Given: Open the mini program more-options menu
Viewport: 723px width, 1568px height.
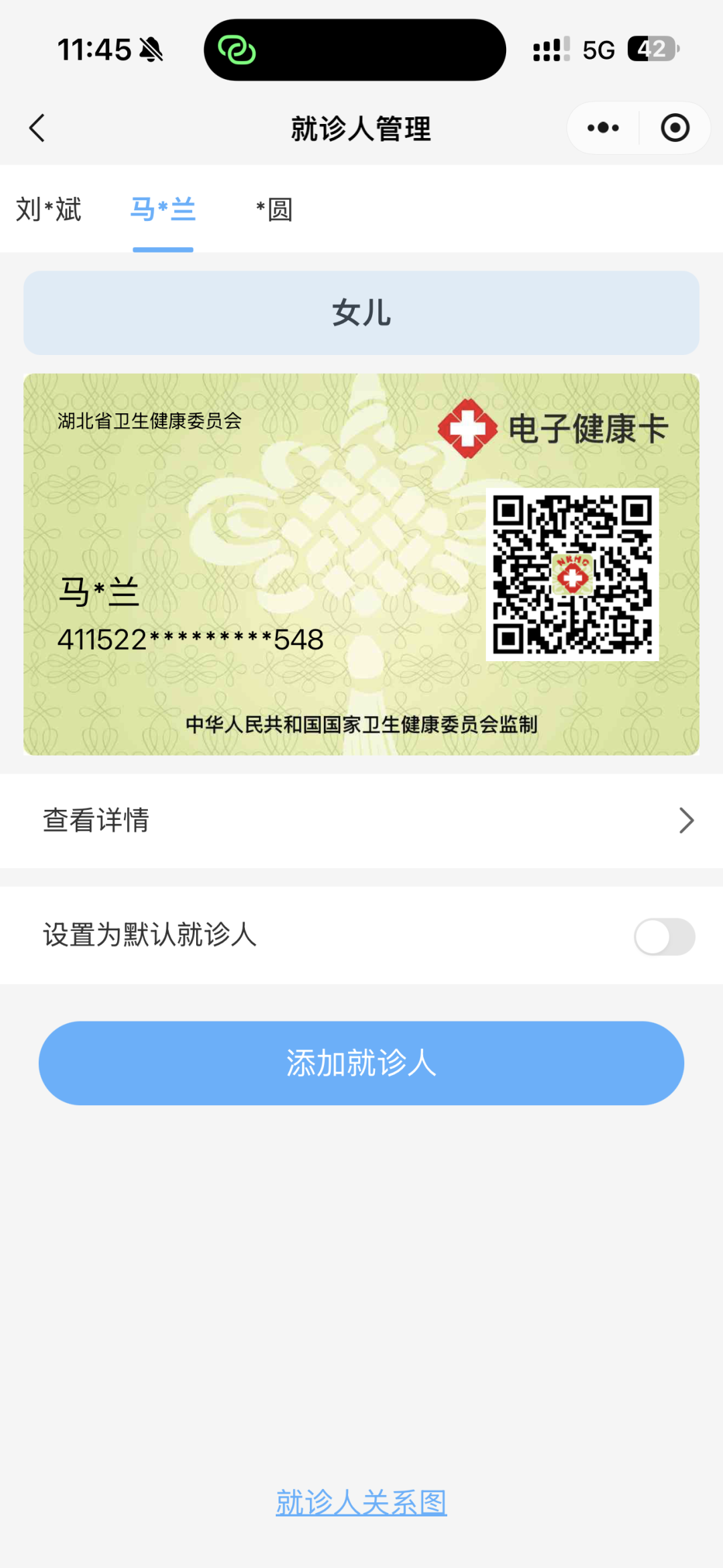Looking at the screenshot, I should [603, 128].
